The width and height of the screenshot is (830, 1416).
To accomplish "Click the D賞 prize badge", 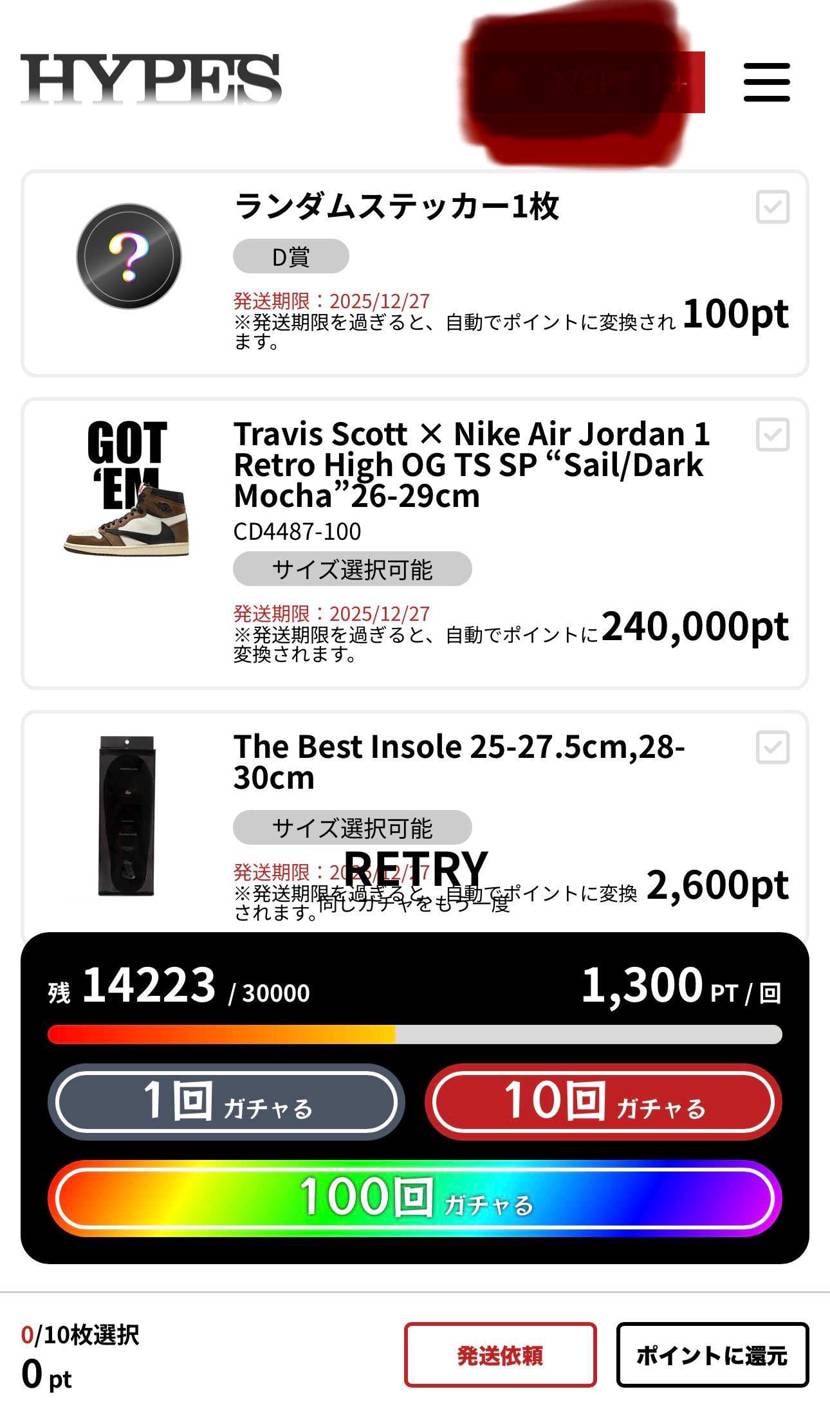I will 290,256.
